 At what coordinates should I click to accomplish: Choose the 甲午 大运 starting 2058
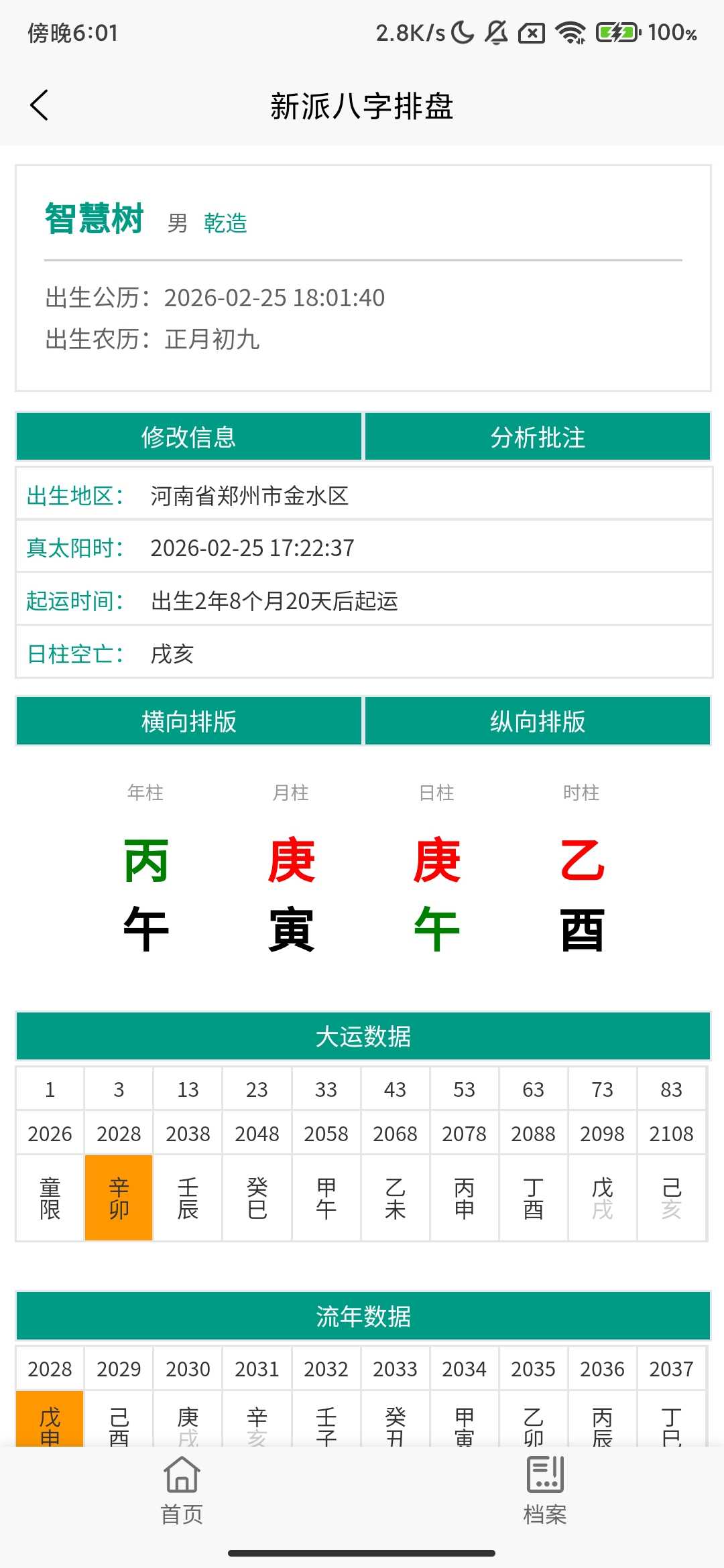point(326,1197)
